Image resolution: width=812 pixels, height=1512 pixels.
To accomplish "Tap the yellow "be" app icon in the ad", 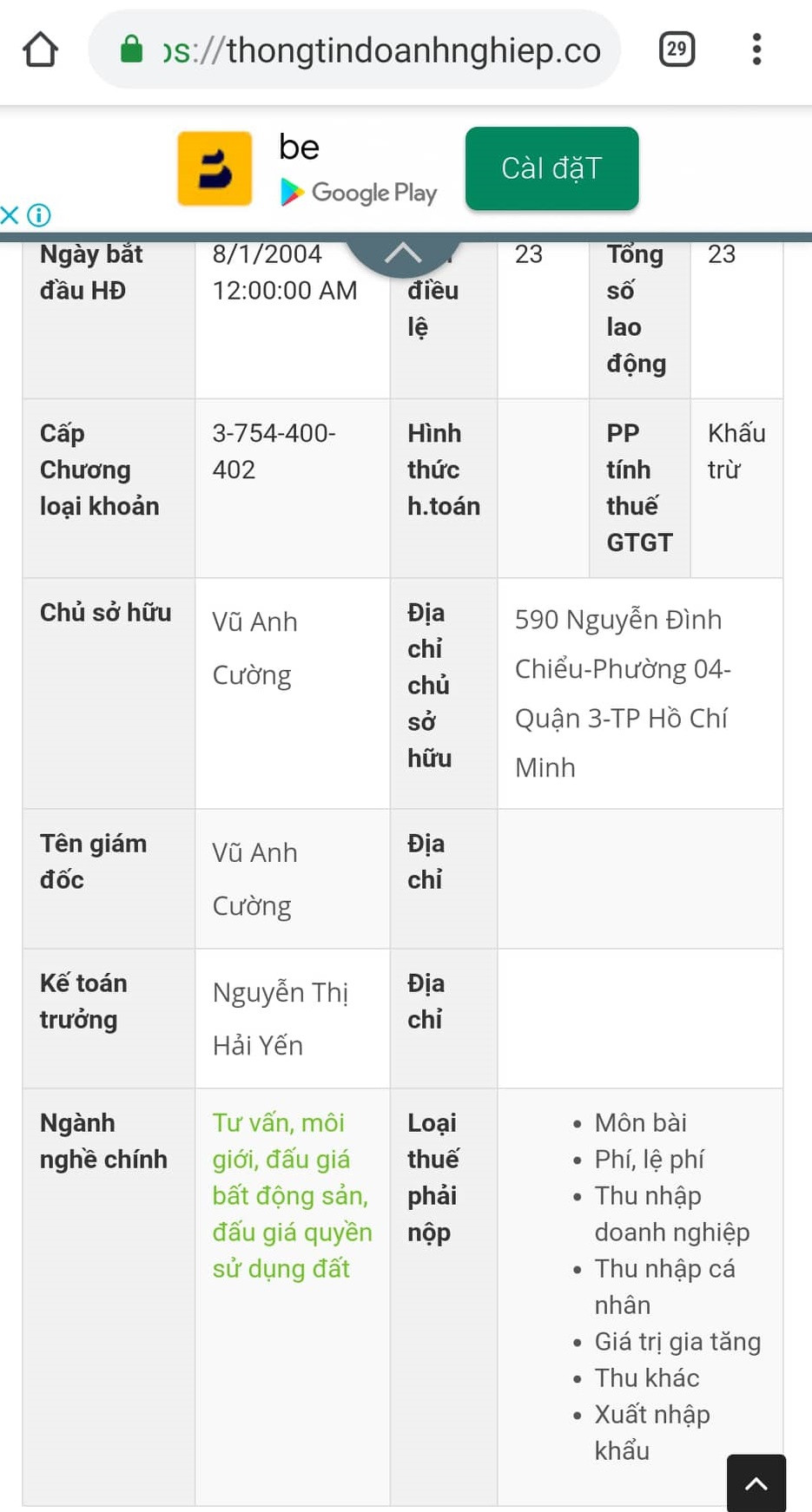I will (x=214, y=168).
